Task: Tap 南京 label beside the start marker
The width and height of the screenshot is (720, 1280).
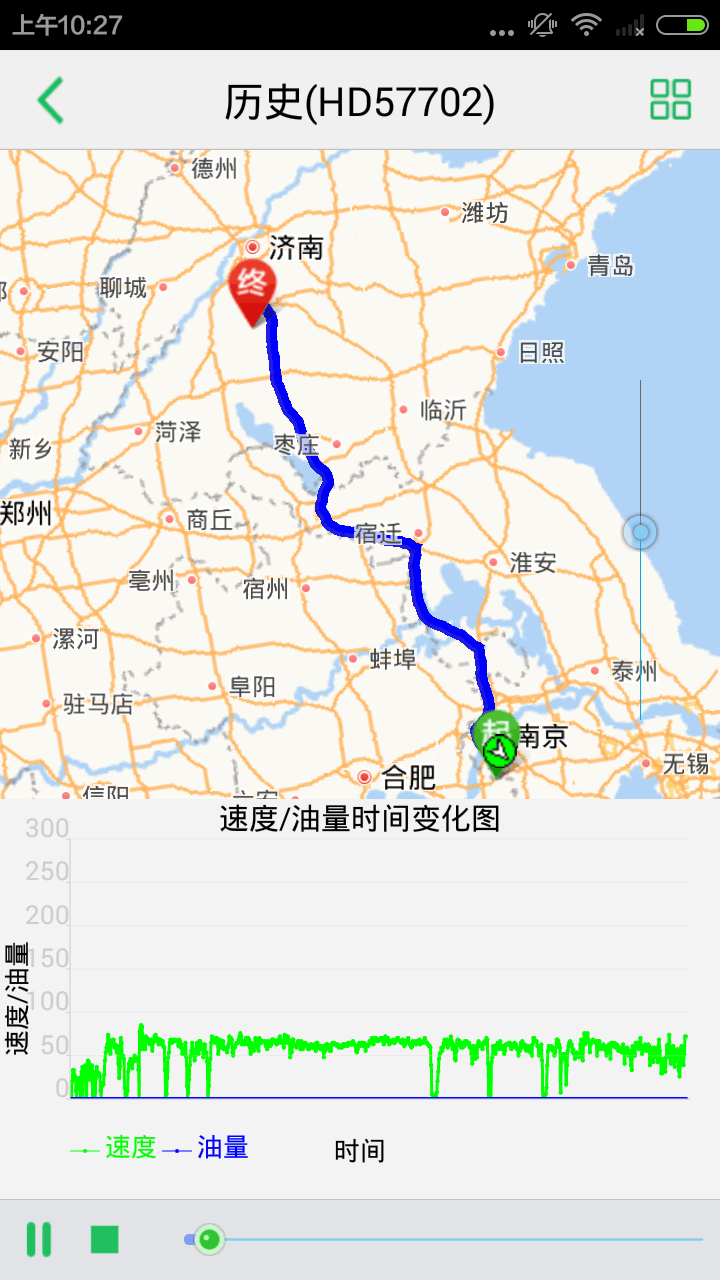Action: (546, 737)
